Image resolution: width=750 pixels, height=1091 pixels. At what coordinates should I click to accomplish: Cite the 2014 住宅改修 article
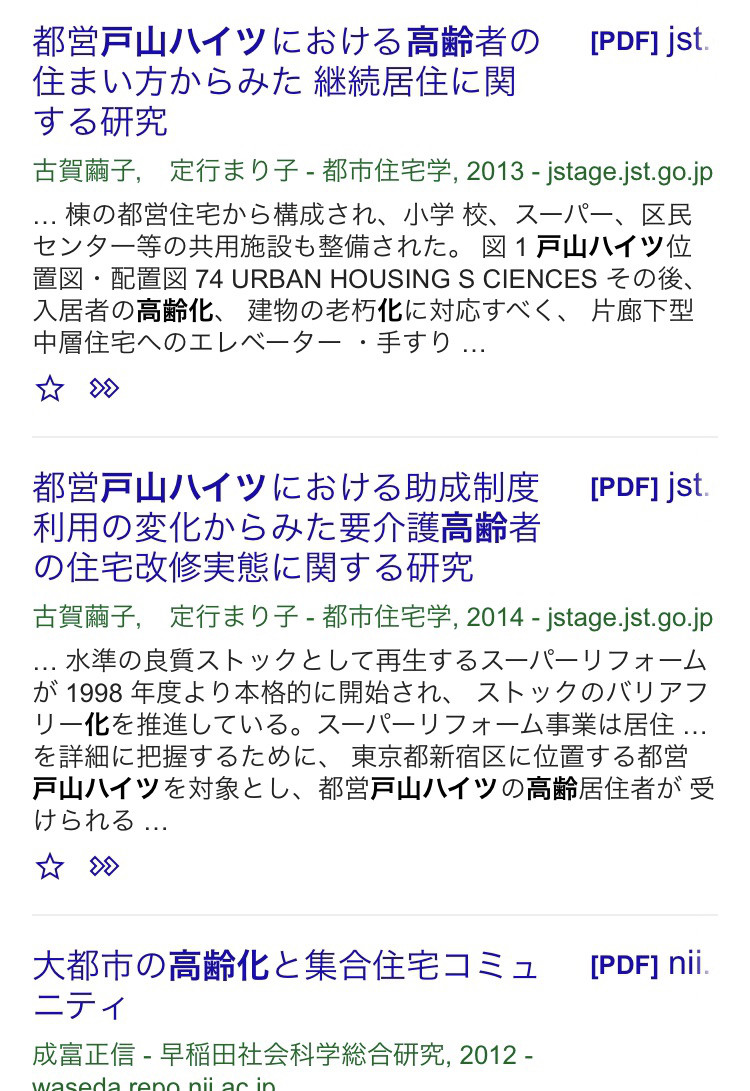(x=104, y=866)
